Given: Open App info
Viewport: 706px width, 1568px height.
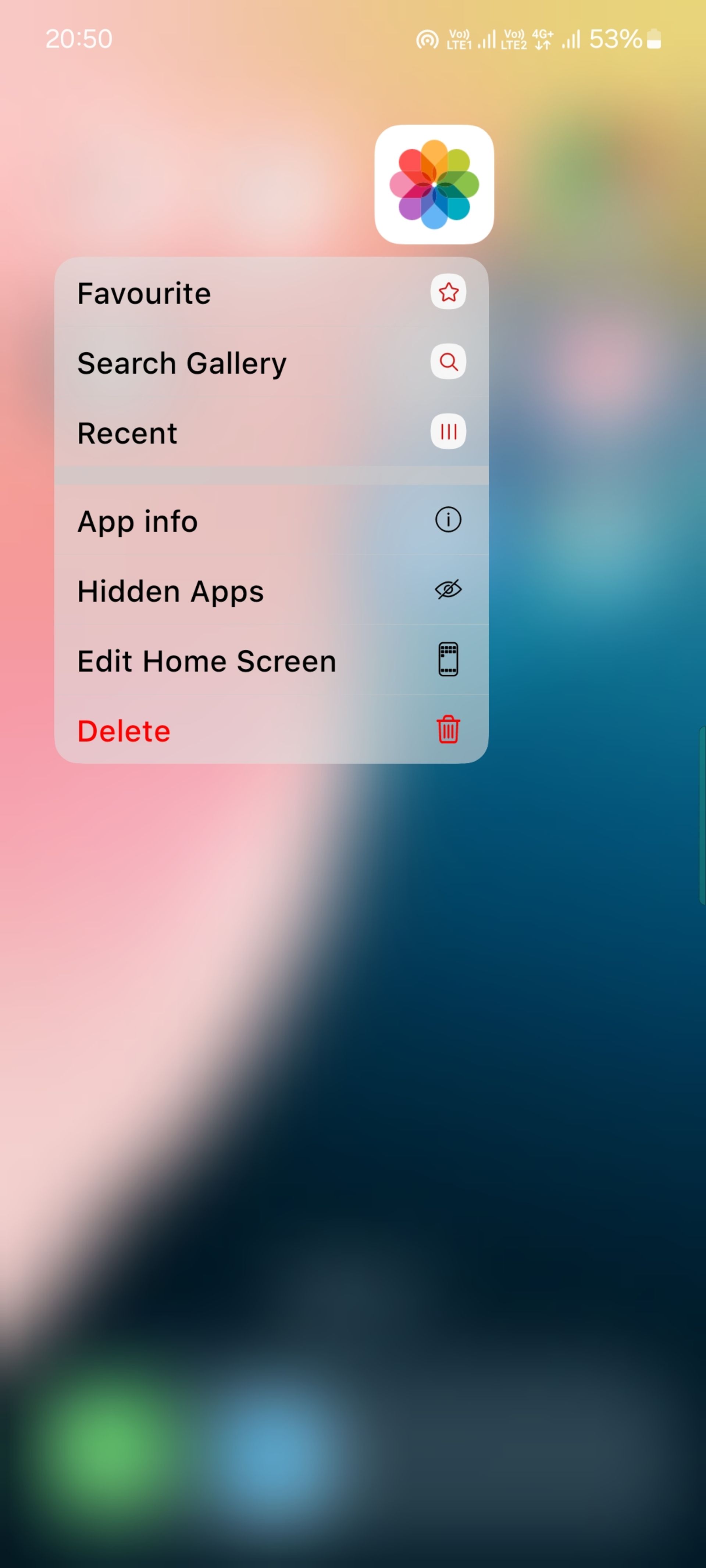Looking at the screenshot, I should [x=271, y=521].
